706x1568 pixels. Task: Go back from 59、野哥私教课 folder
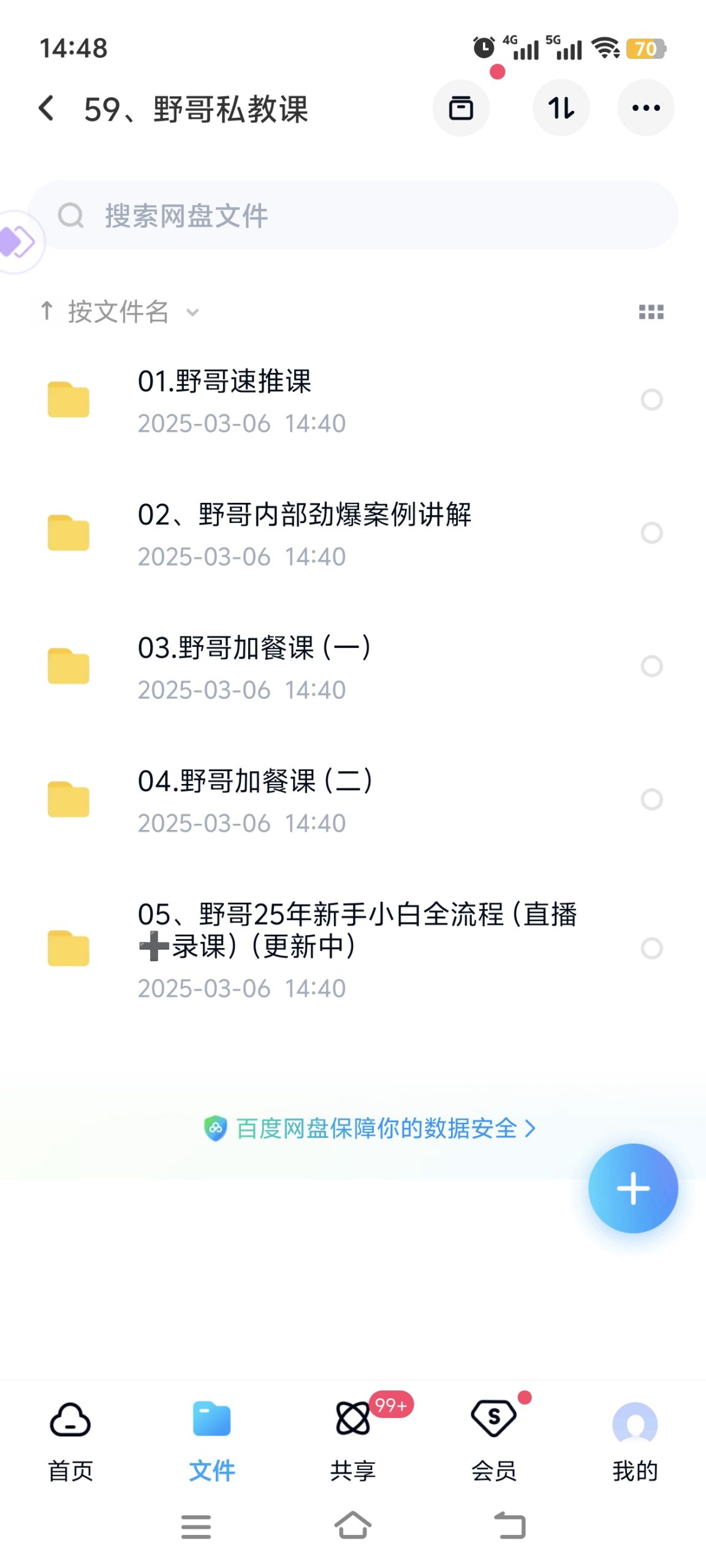point(47,108)
